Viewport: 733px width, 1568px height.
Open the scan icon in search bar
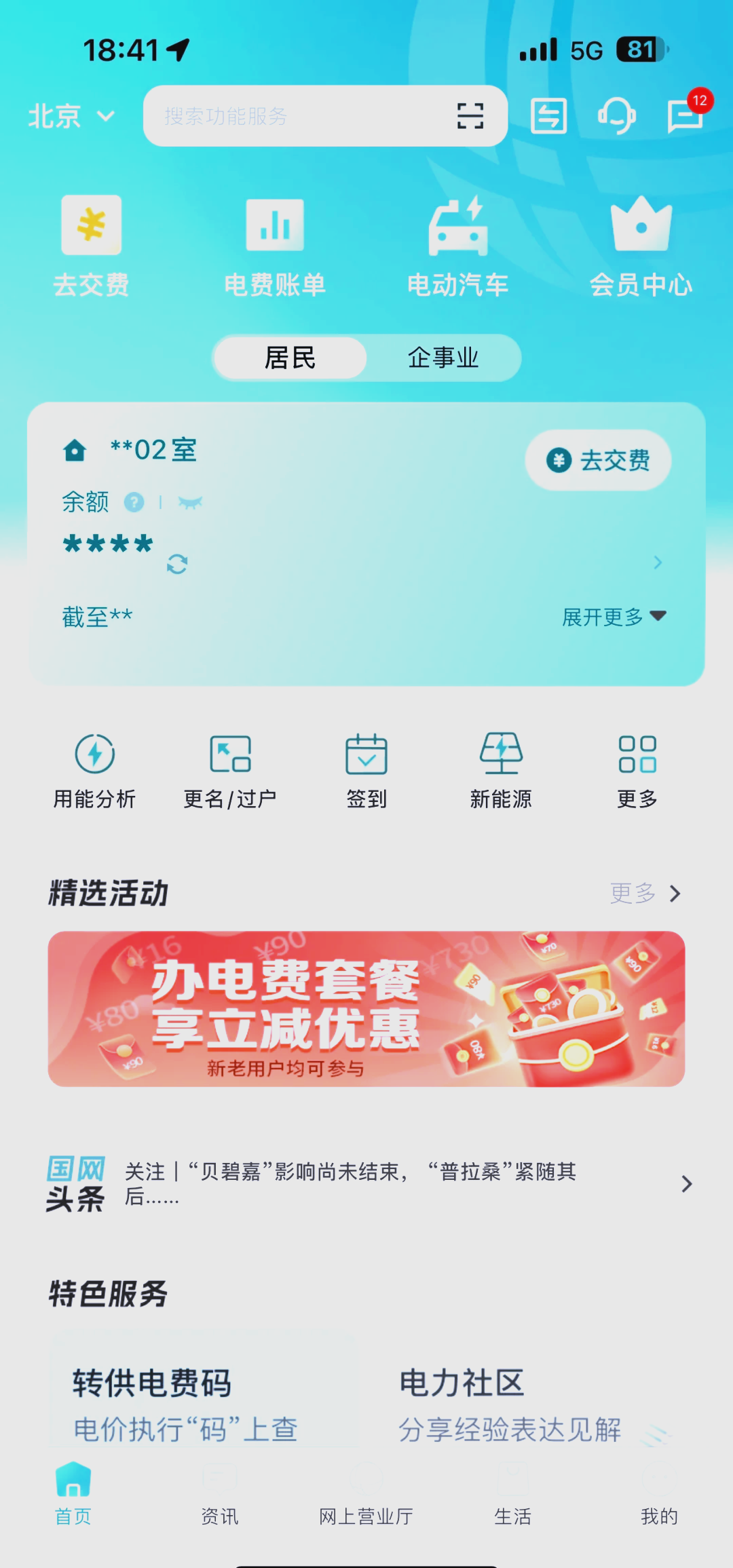coord(470,116)
